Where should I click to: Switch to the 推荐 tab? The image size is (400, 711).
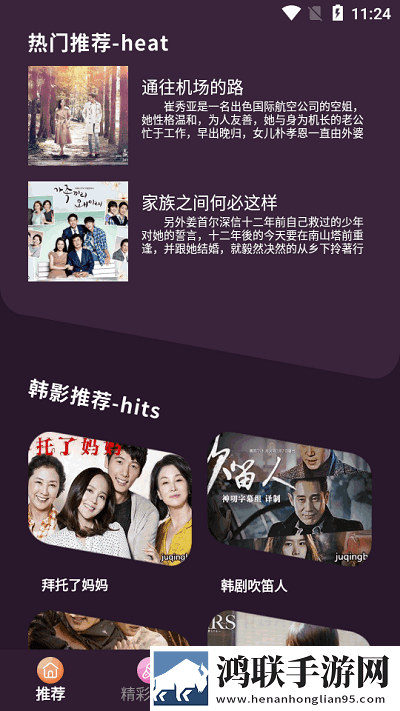click(50, 679)
